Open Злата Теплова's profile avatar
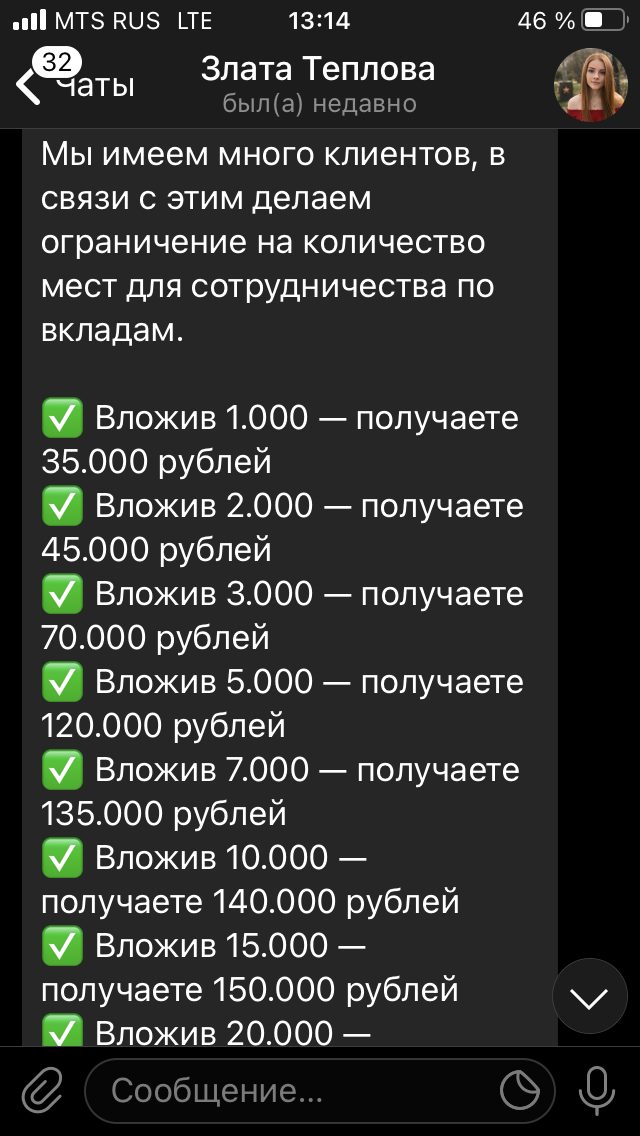Image resolution: width=640 pixels, height=1136 pixels. click(x=591, y=85)
